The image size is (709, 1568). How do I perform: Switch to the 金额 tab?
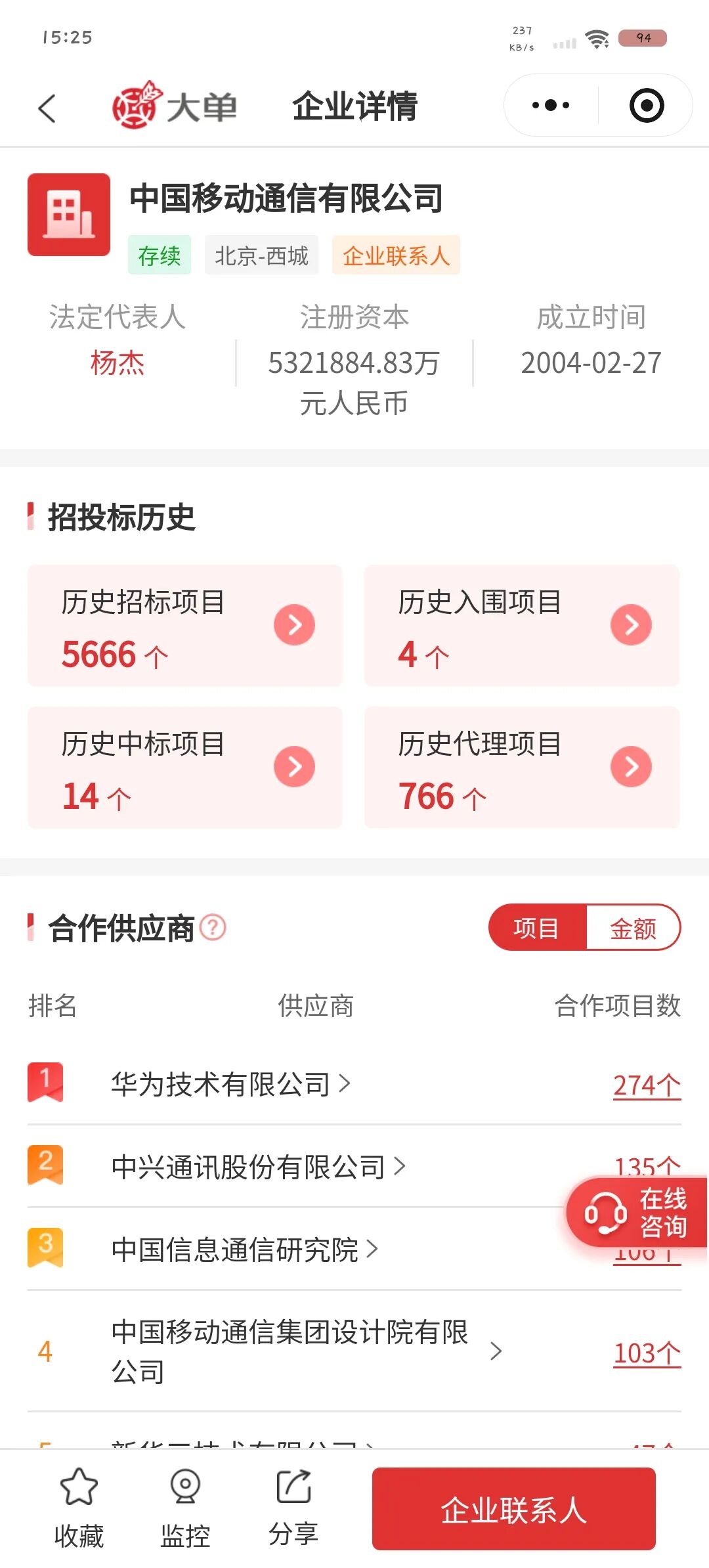[x=633, y=928]
